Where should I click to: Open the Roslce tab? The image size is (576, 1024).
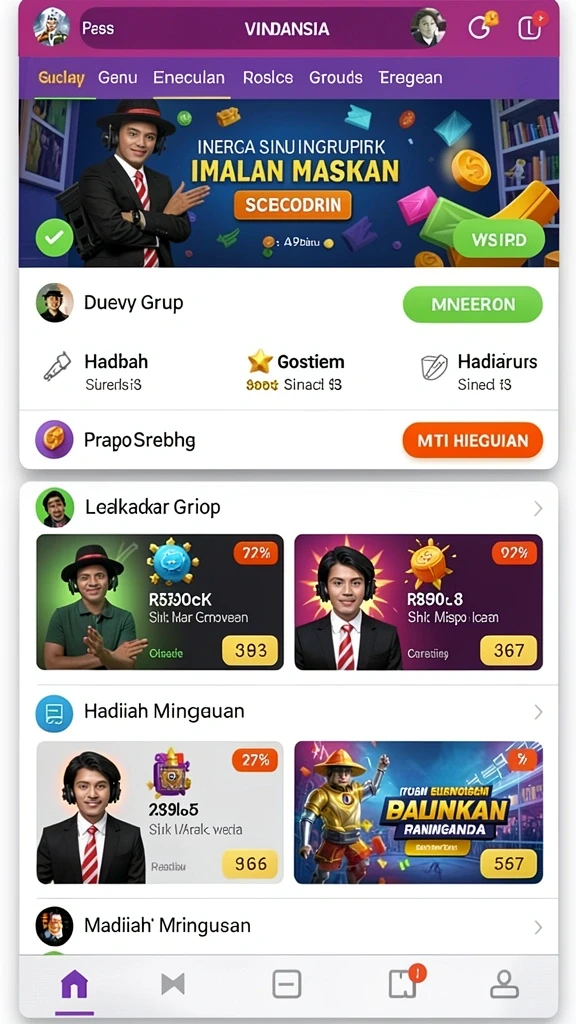tap(268, 78)
